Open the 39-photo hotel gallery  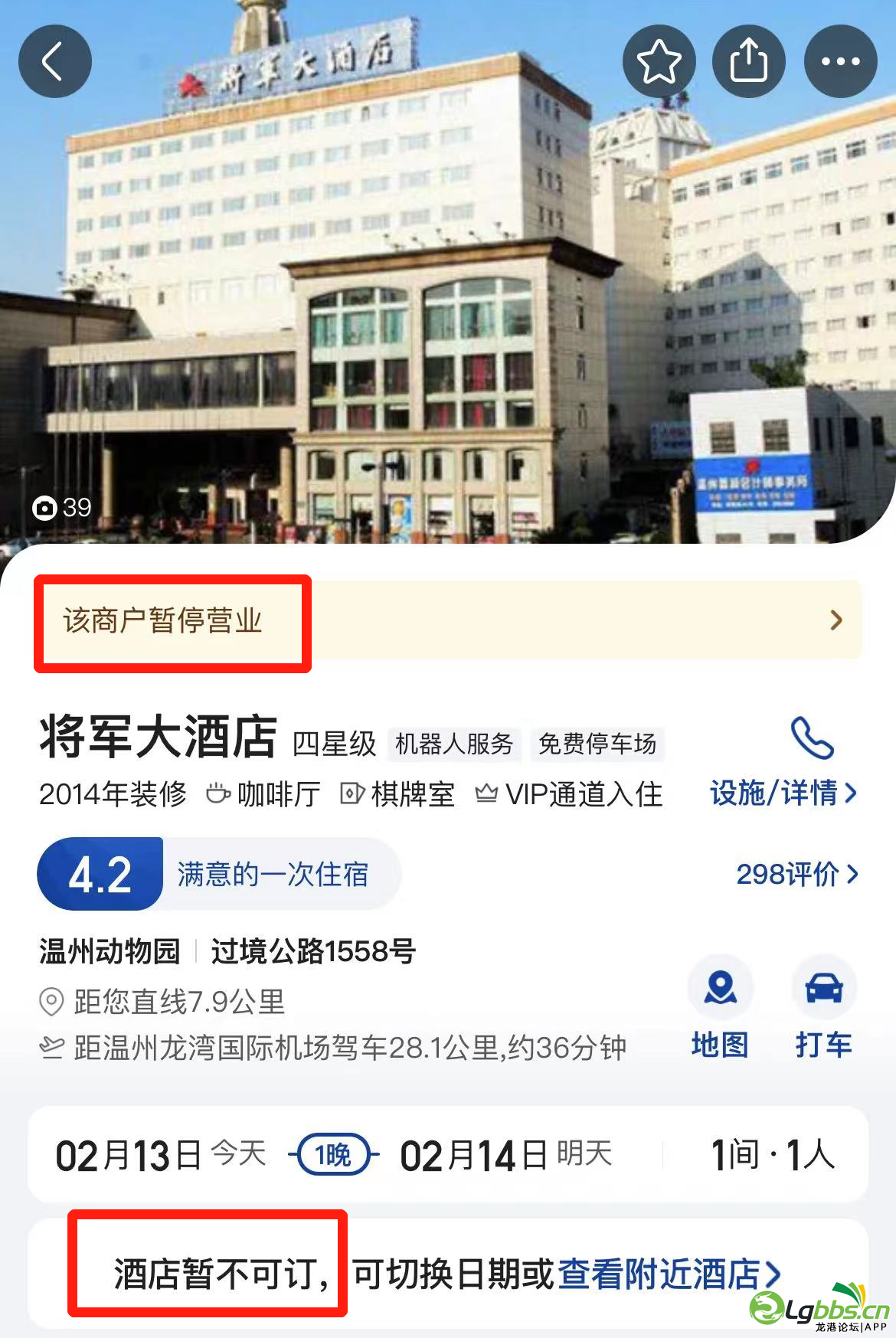63,507
